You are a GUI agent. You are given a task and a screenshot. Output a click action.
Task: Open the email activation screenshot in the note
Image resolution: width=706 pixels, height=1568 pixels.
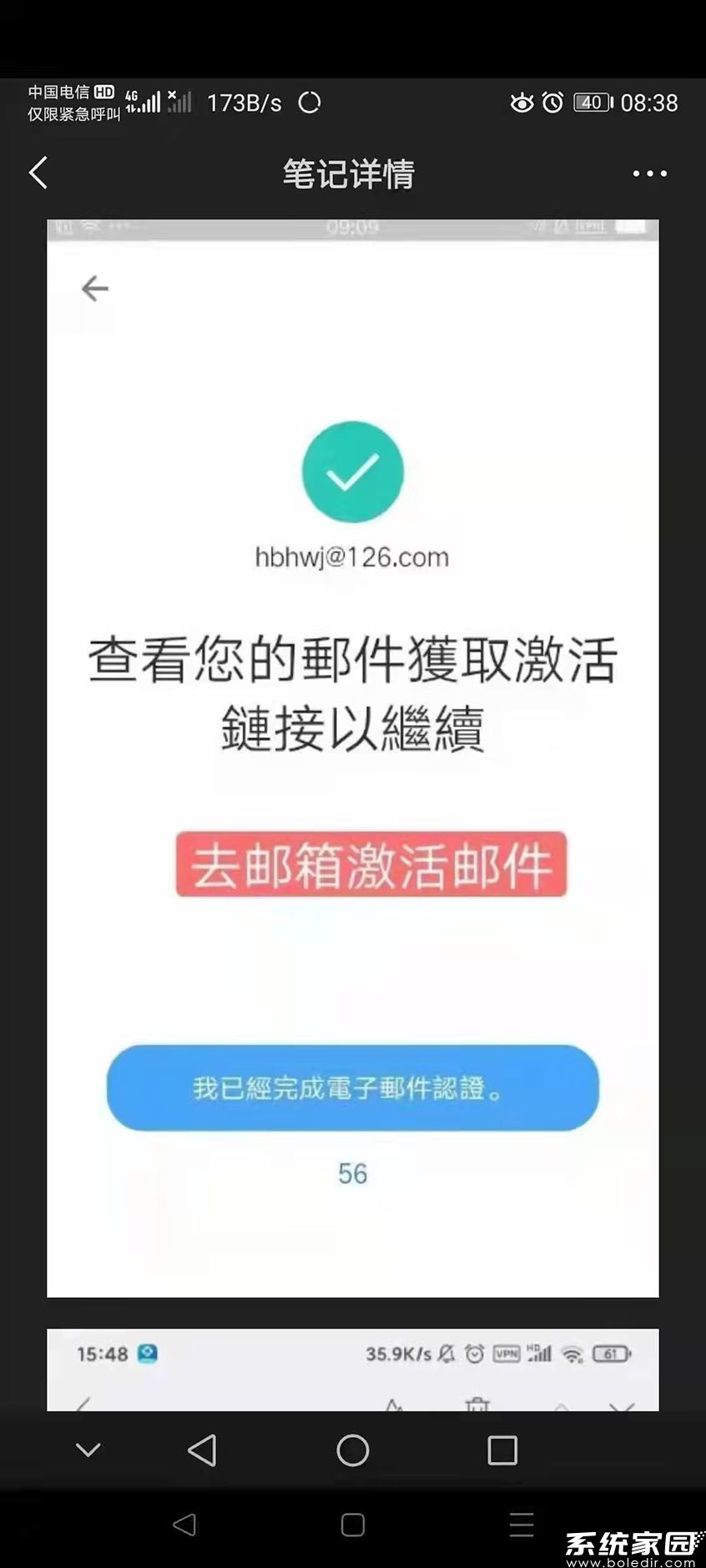[x=352, y=757]
